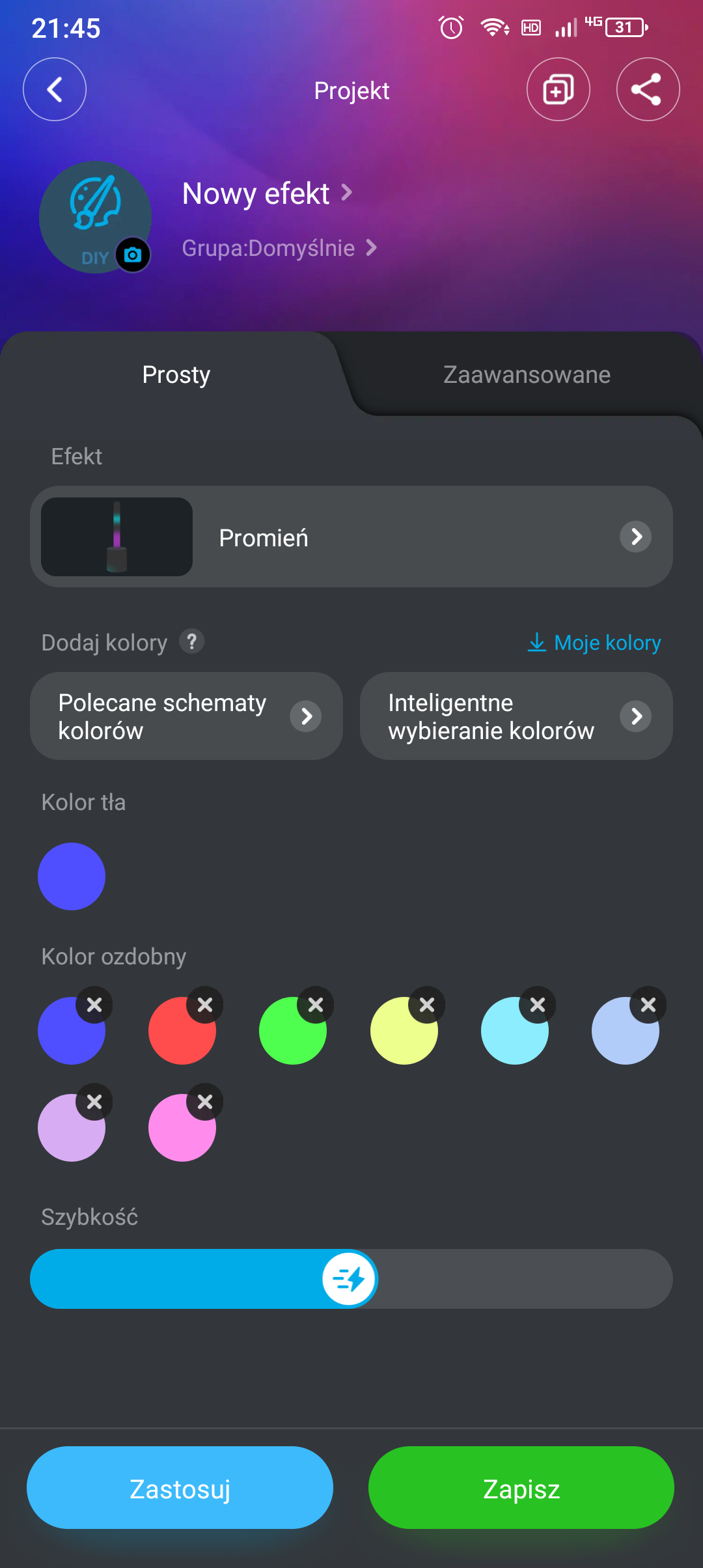Open Inteligentne wybieranie kolorów
703x1568 pixels.
click(516, 716)
